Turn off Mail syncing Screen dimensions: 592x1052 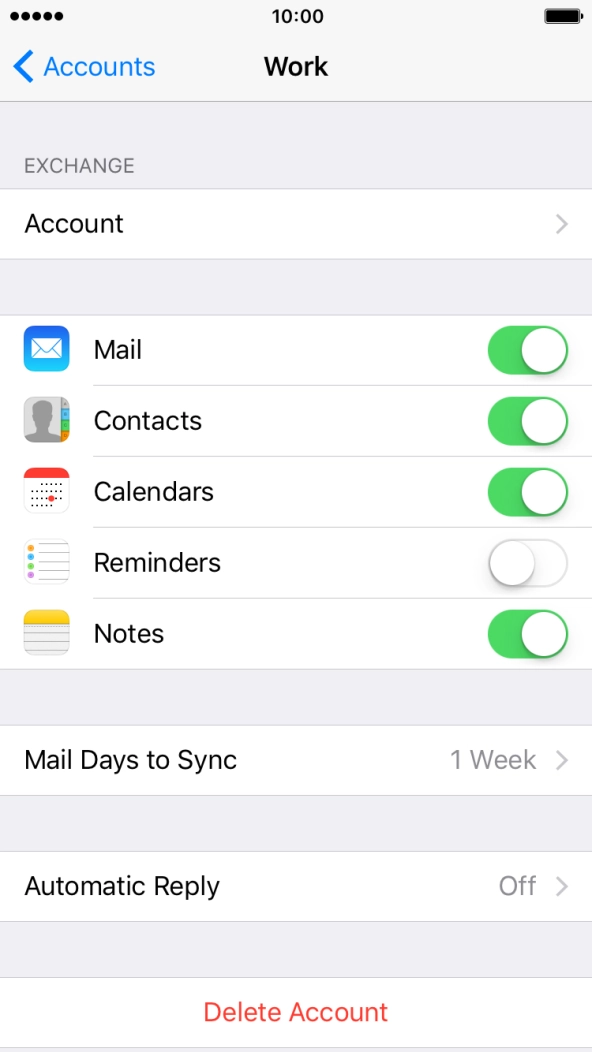(x=528, y=350)
